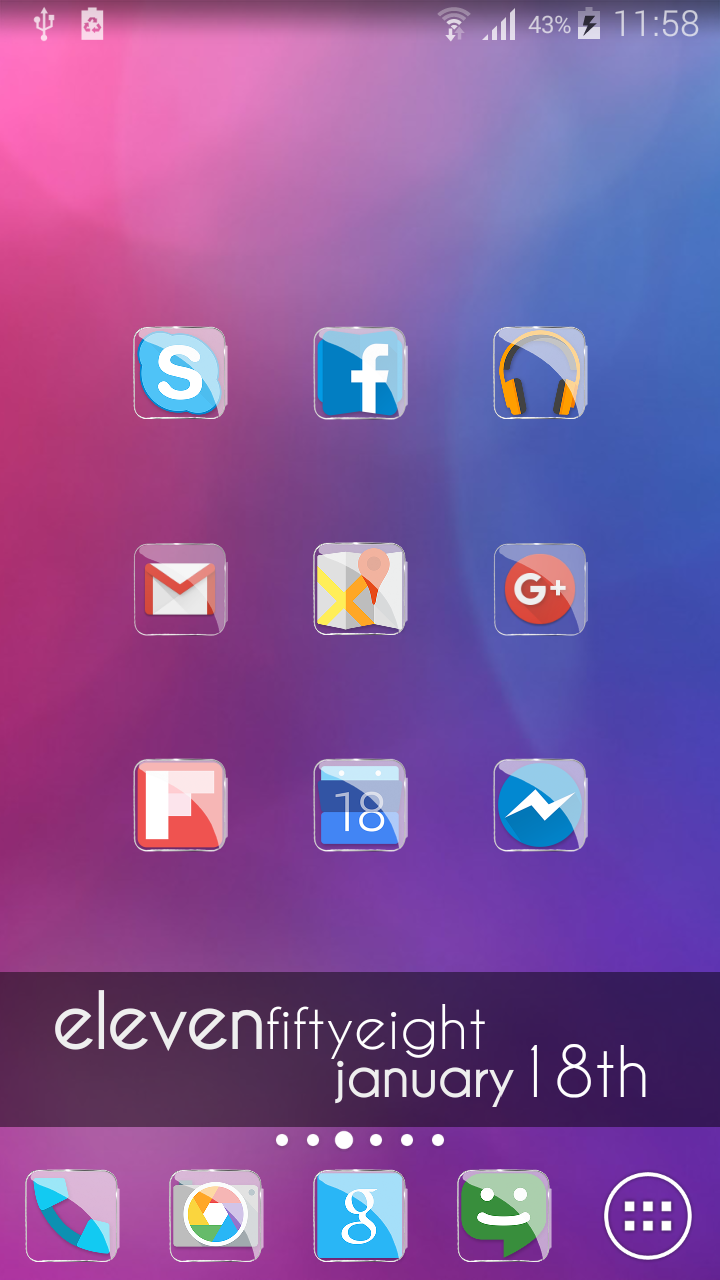720x1280 pixels.
Task: Open Flipboard
Action: pyautogui.click(x=180, y=804)
